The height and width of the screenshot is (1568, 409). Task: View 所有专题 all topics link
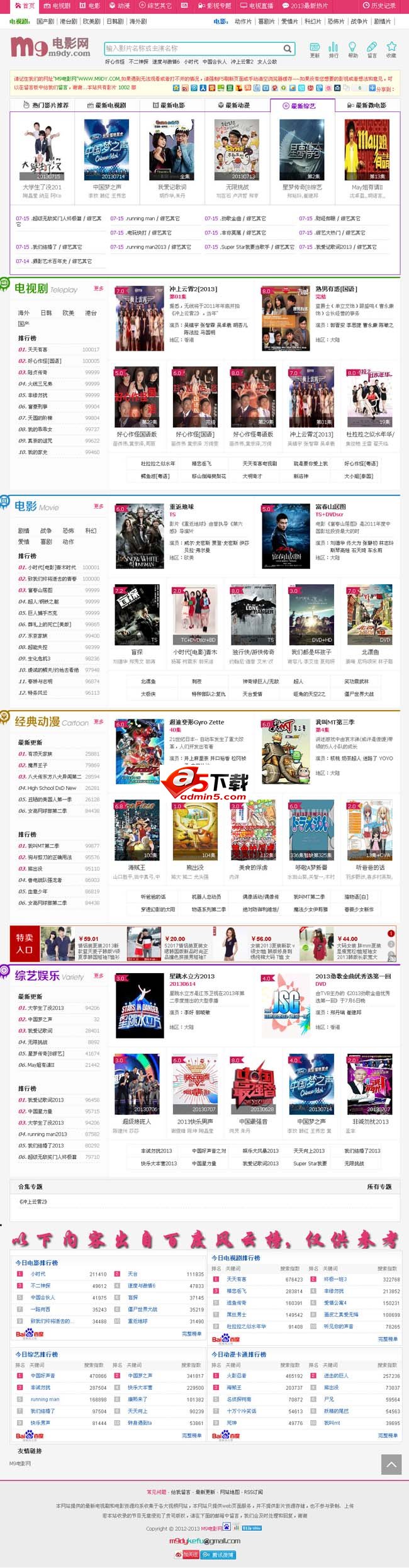click(379, 1187)
